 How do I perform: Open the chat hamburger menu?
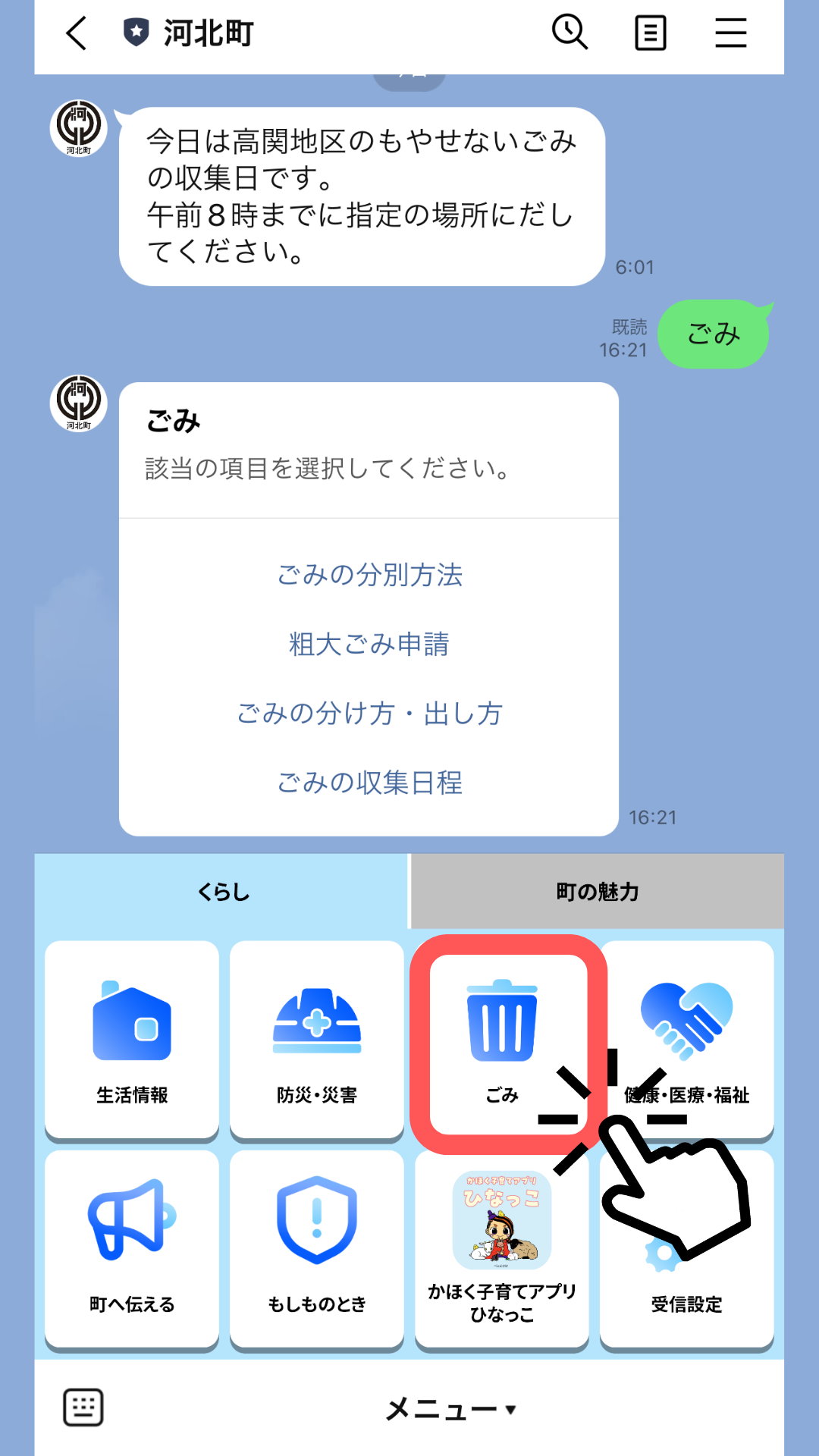[x=730, y=33]
